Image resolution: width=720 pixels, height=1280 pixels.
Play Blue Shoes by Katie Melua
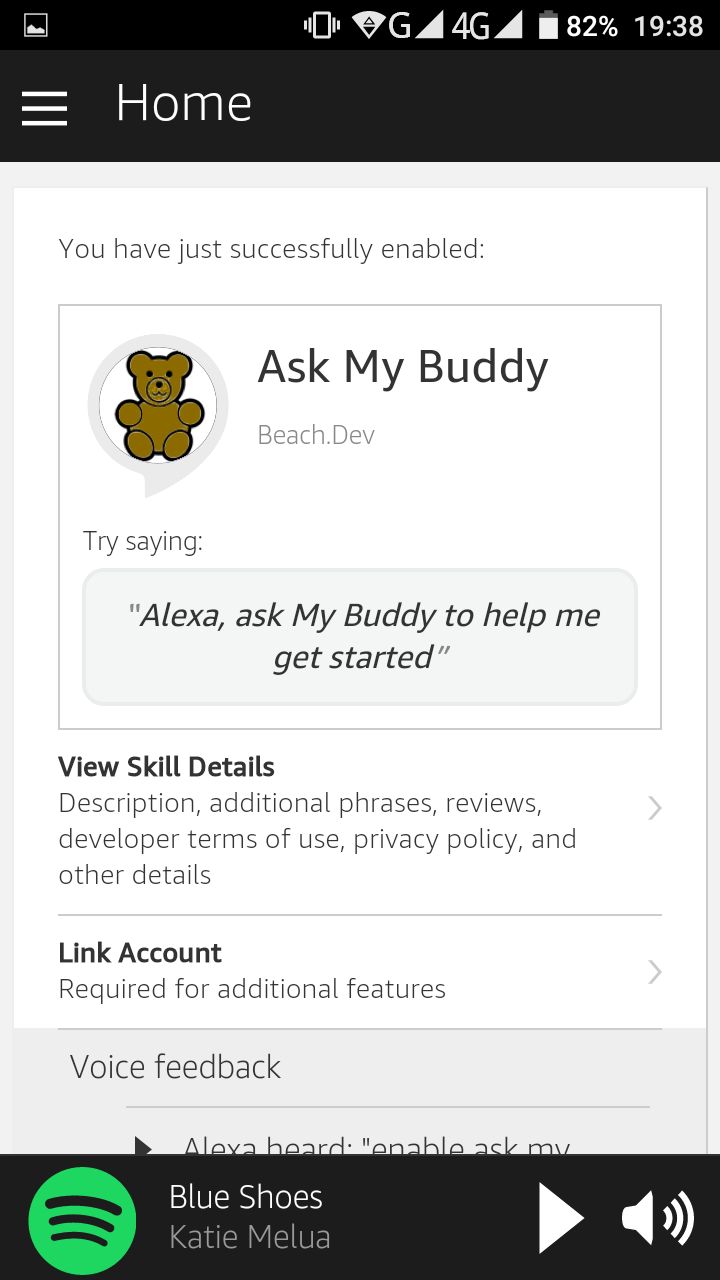coord(559,1217)
